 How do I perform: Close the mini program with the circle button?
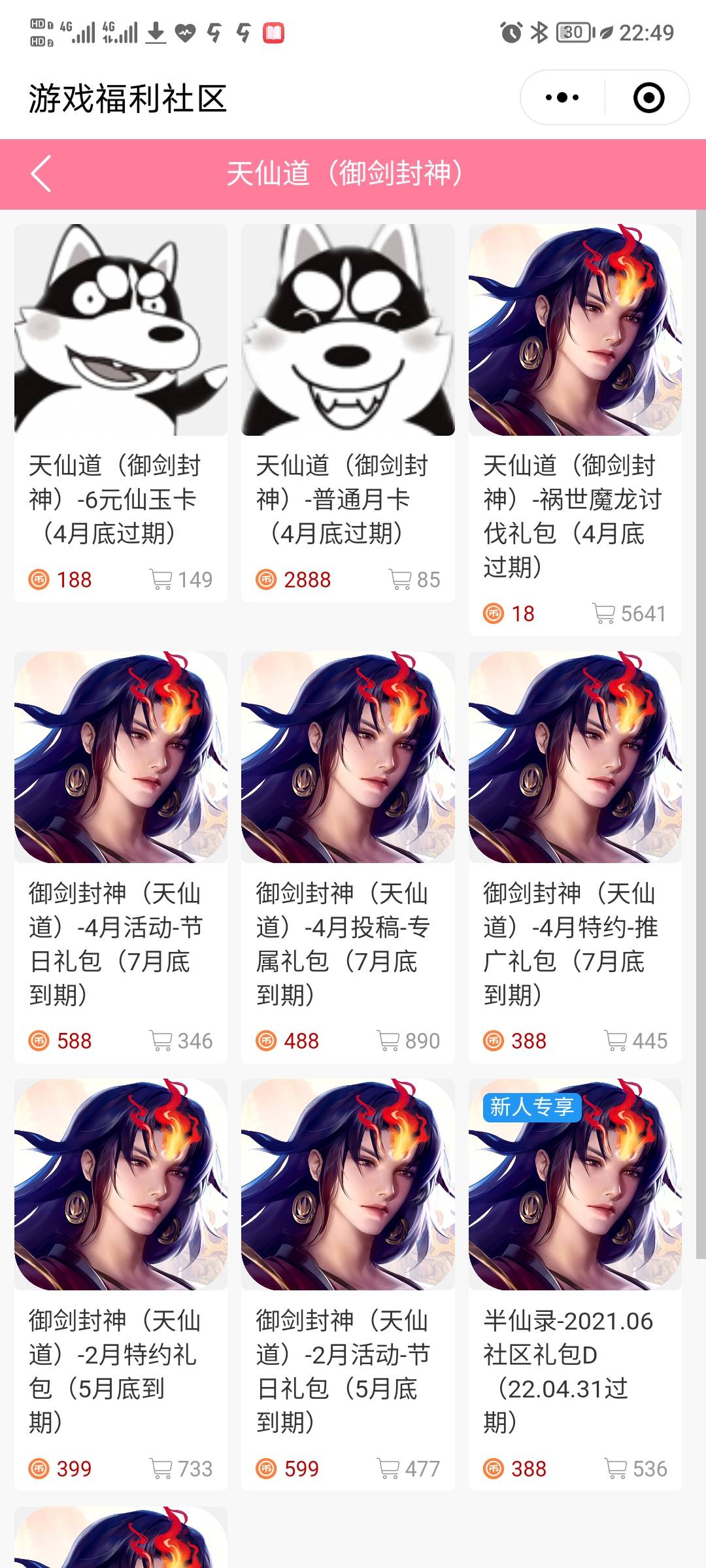pyautogui.click(x=648, y=98)
